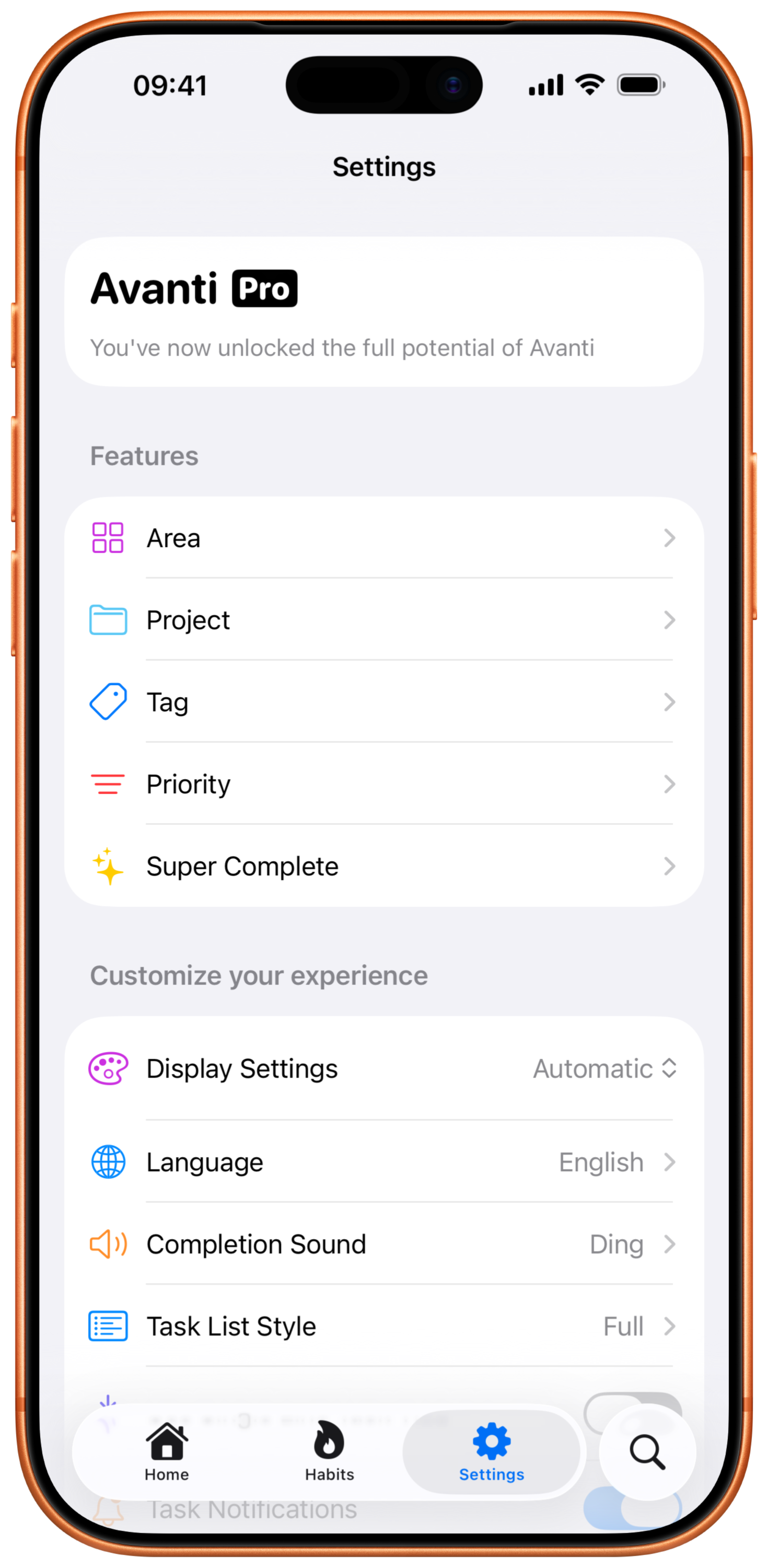Tap the Language globe icon
Screen dimensions: 768x1568
point(107,1161)
